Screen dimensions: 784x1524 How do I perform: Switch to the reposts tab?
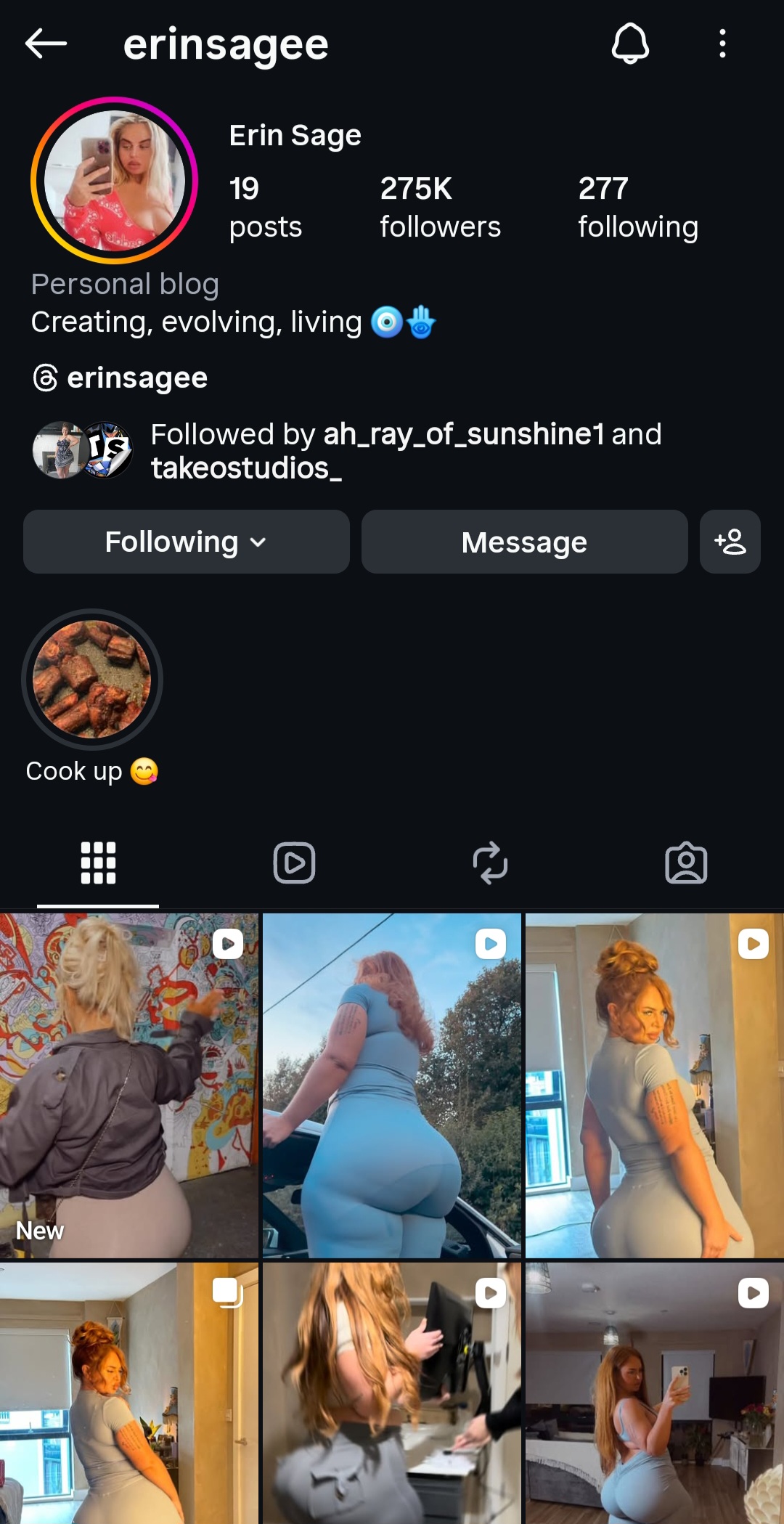pos(490,863)
